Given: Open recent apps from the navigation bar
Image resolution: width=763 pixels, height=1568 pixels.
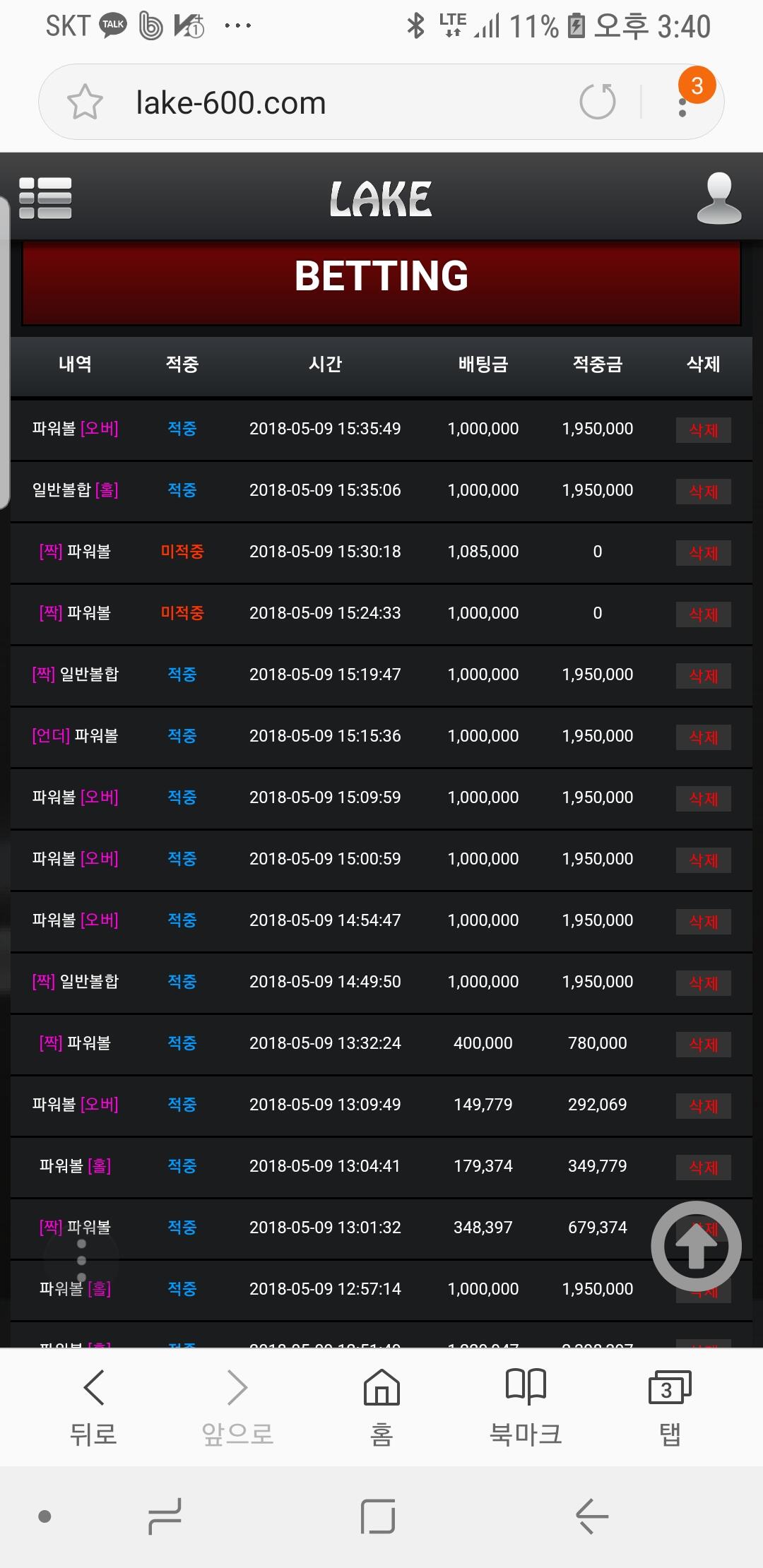Looking at the screenshot, I should click(x=165, y=1516).
